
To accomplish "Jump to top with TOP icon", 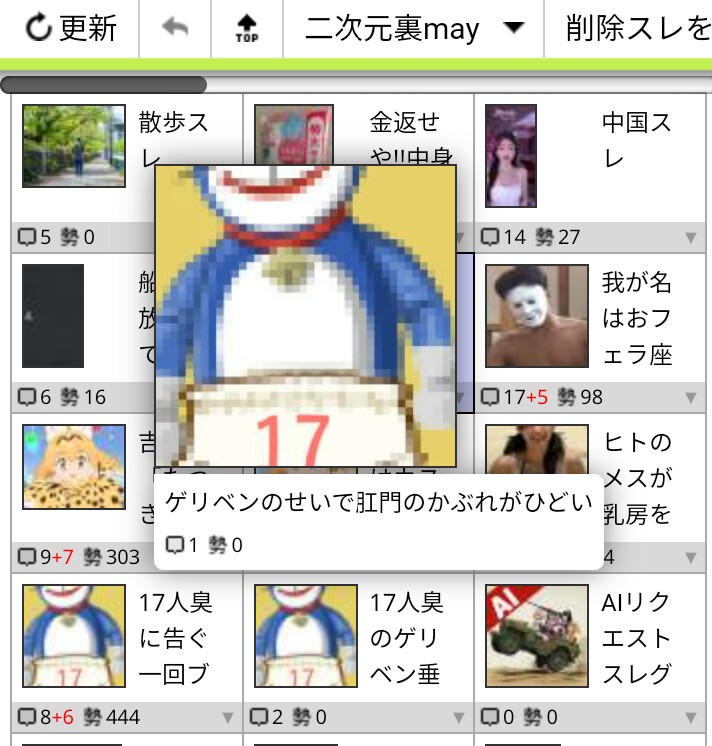I will tap(246, 29).
